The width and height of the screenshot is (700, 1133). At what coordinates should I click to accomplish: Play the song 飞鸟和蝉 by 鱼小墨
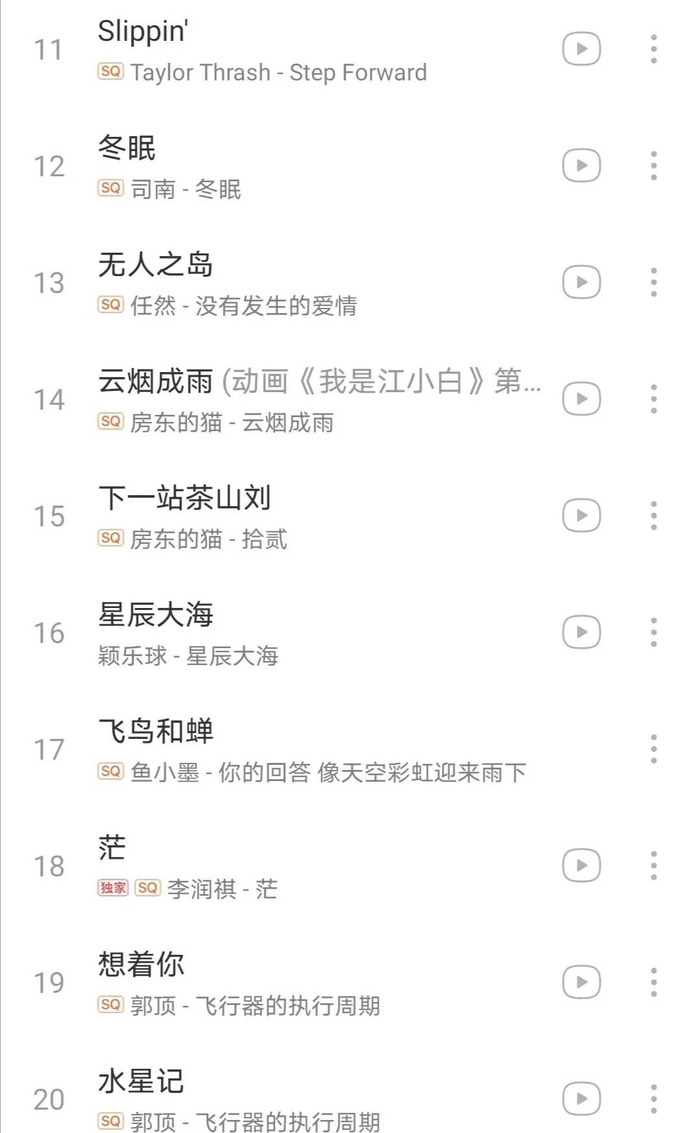coord(300,749)
